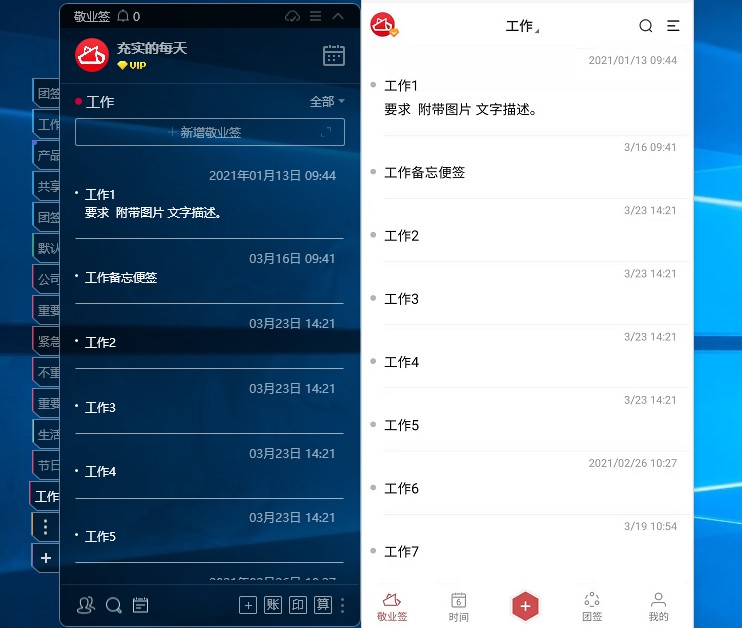Switch to the 团签 tab
The width and height of the screenshot is (742, 628).
(592, 606)
